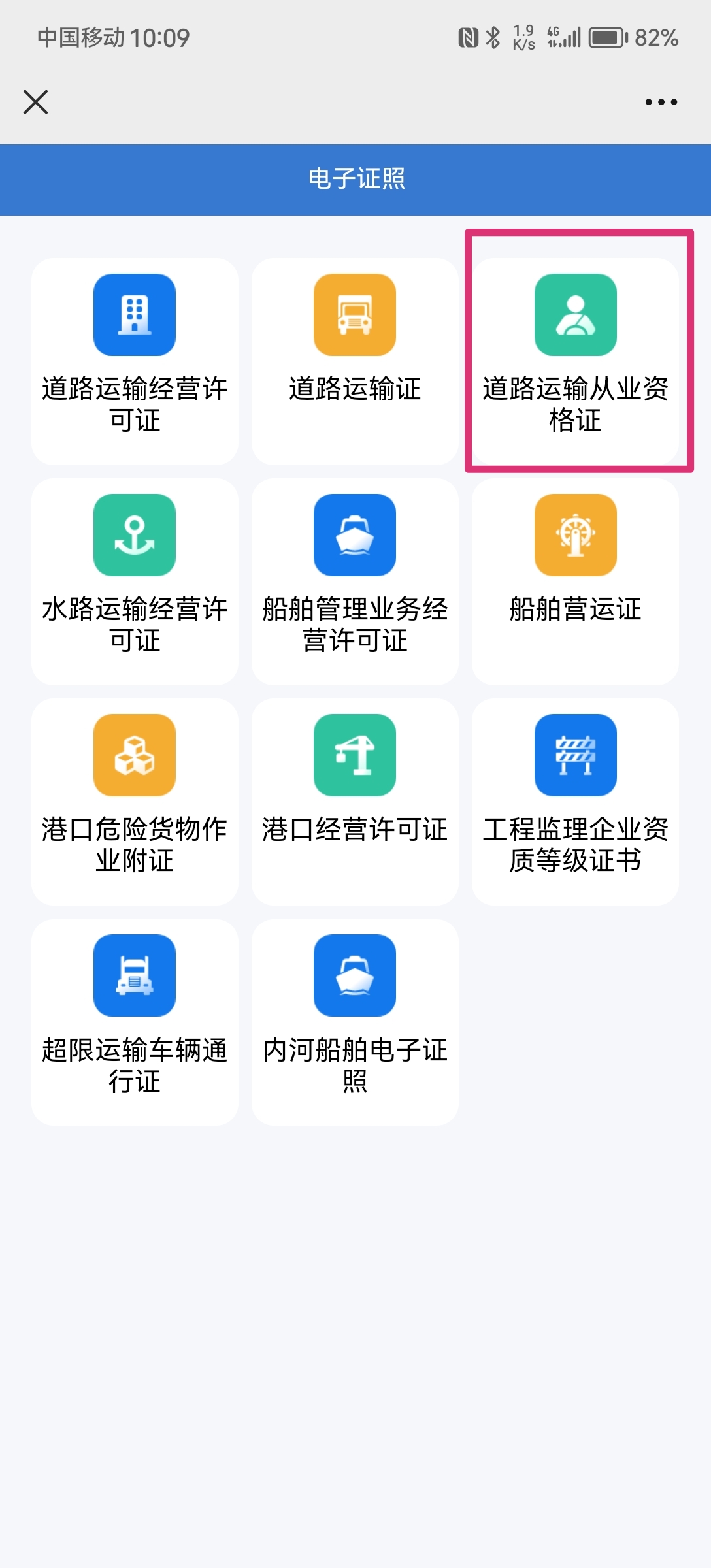Open 道路运输从业资格证
Screen dimensions: 711x1568
575,361
